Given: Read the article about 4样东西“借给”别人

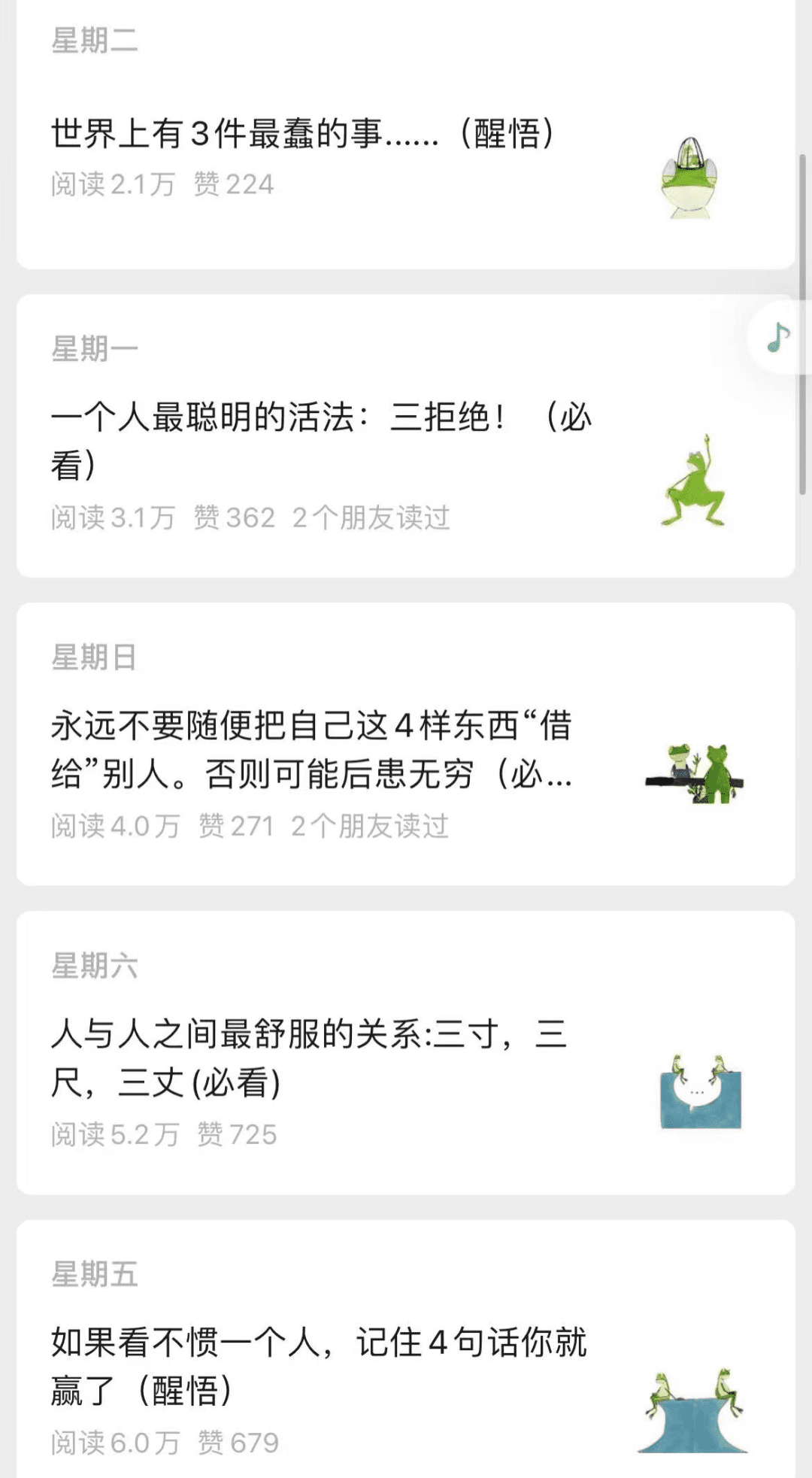Looking at the screenshot, I should 312,749.
